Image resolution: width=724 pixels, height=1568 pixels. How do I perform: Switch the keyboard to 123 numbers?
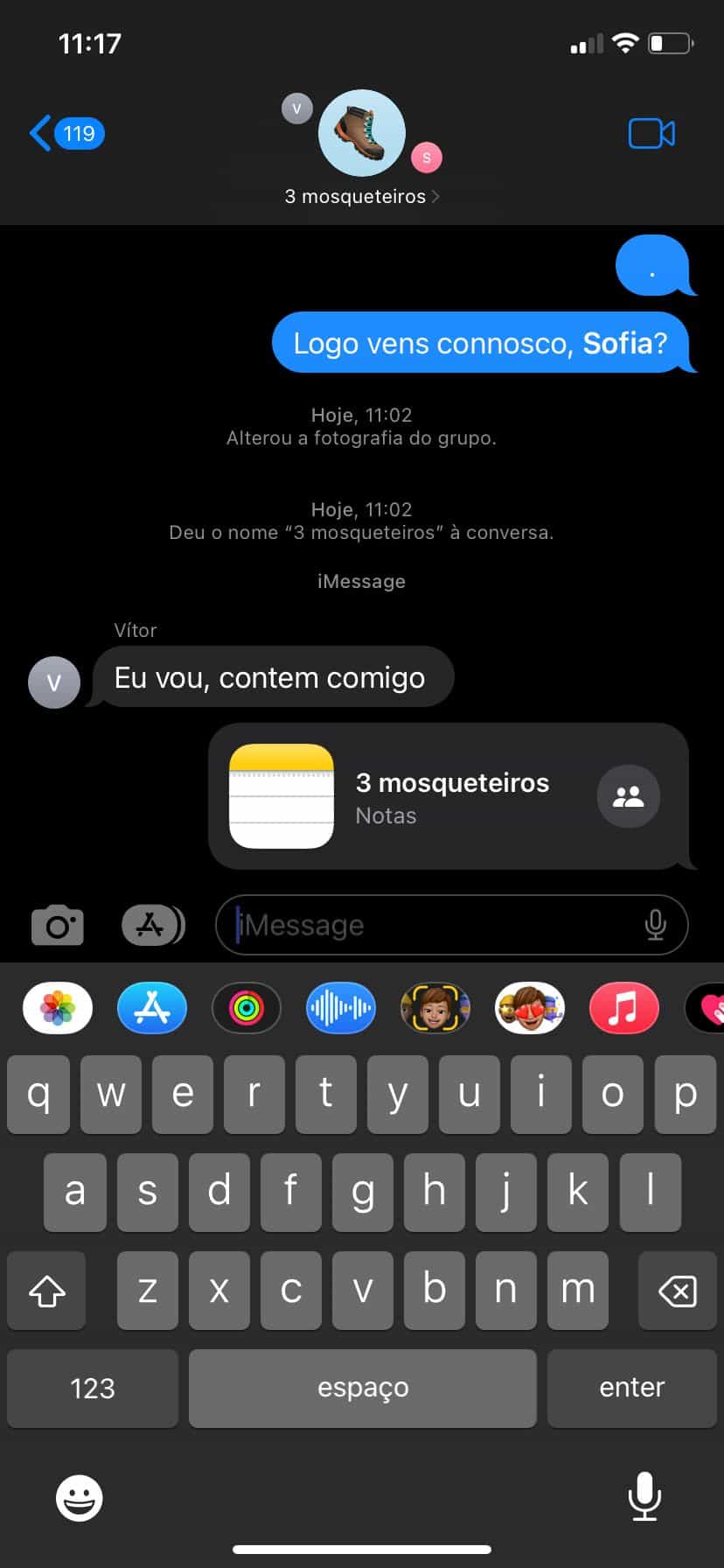click(93, 1389)
